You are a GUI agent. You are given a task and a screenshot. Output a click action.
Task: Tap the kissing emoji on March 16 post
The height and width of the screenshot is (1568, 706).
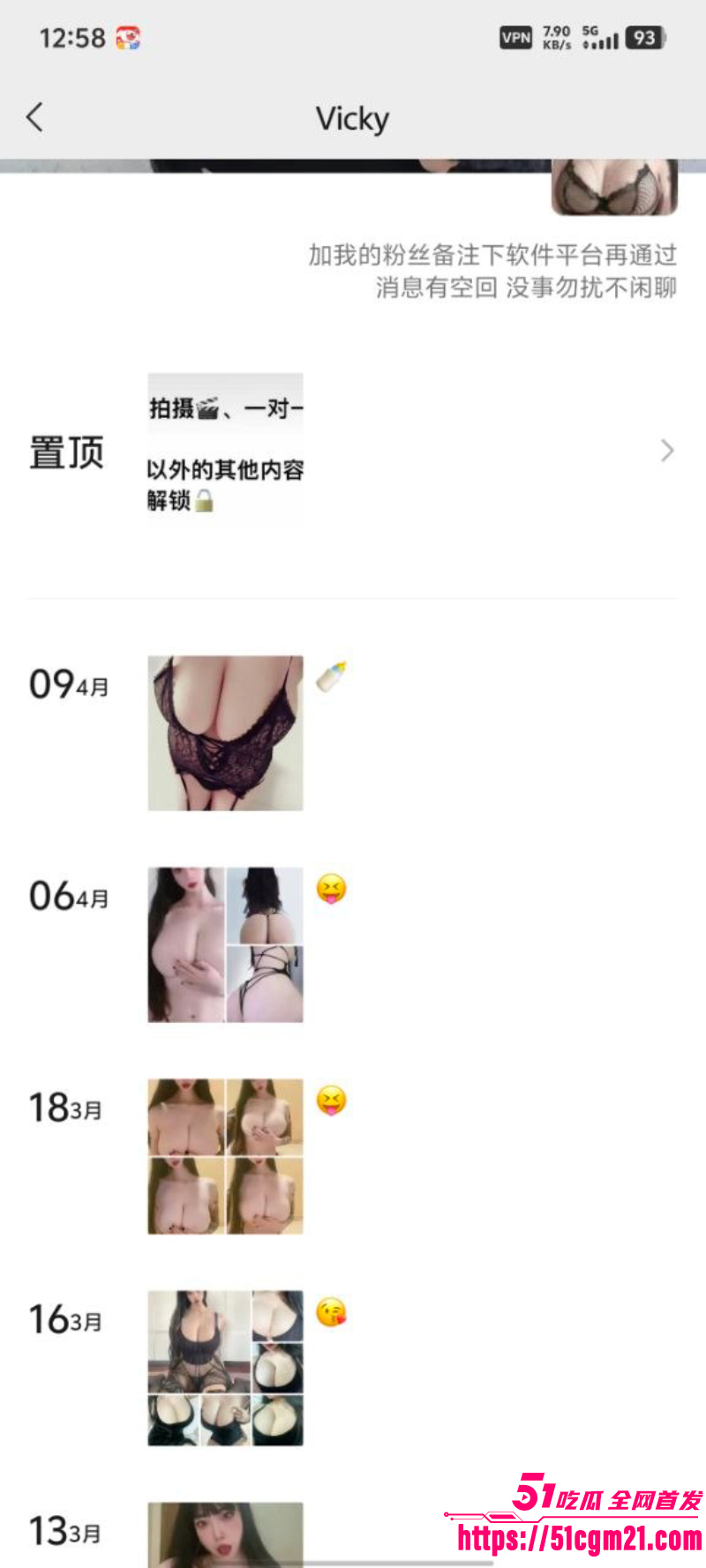point(330,1312)
